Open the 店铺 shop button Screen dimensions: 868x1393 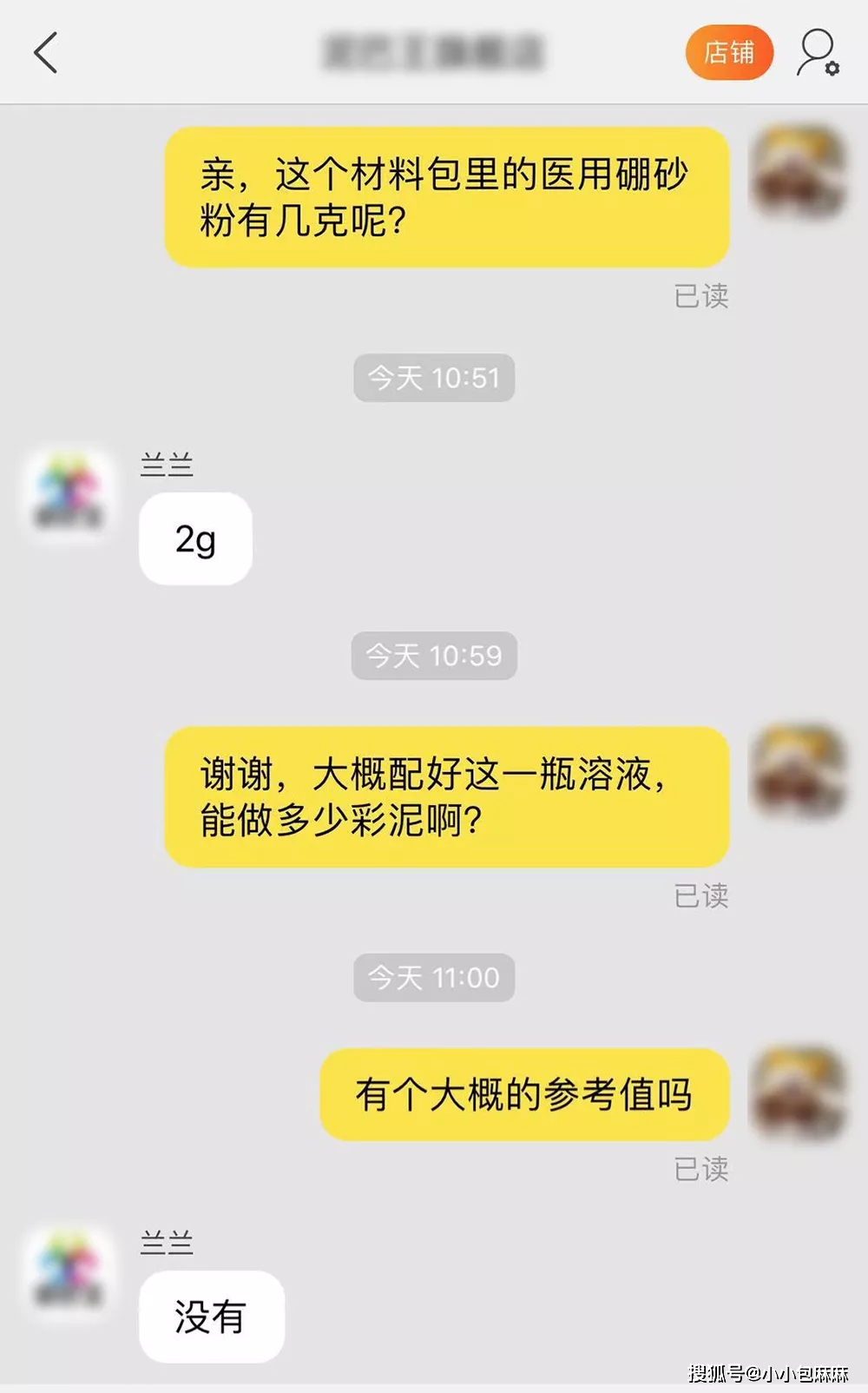pyautogui.click(x=729, y=53)
